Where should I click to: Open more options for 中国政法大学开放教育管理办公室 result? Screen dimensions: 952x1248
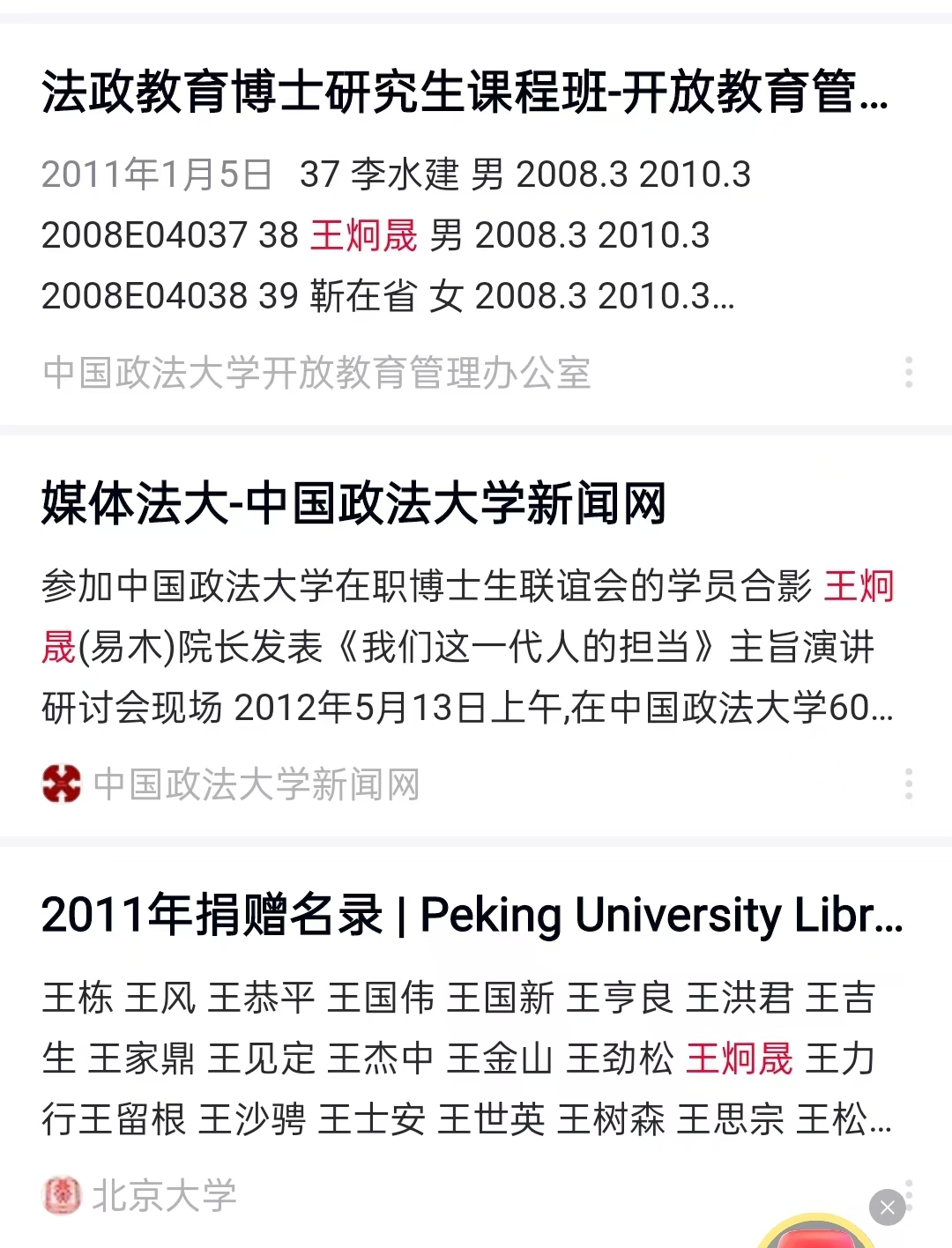[909, 373]
